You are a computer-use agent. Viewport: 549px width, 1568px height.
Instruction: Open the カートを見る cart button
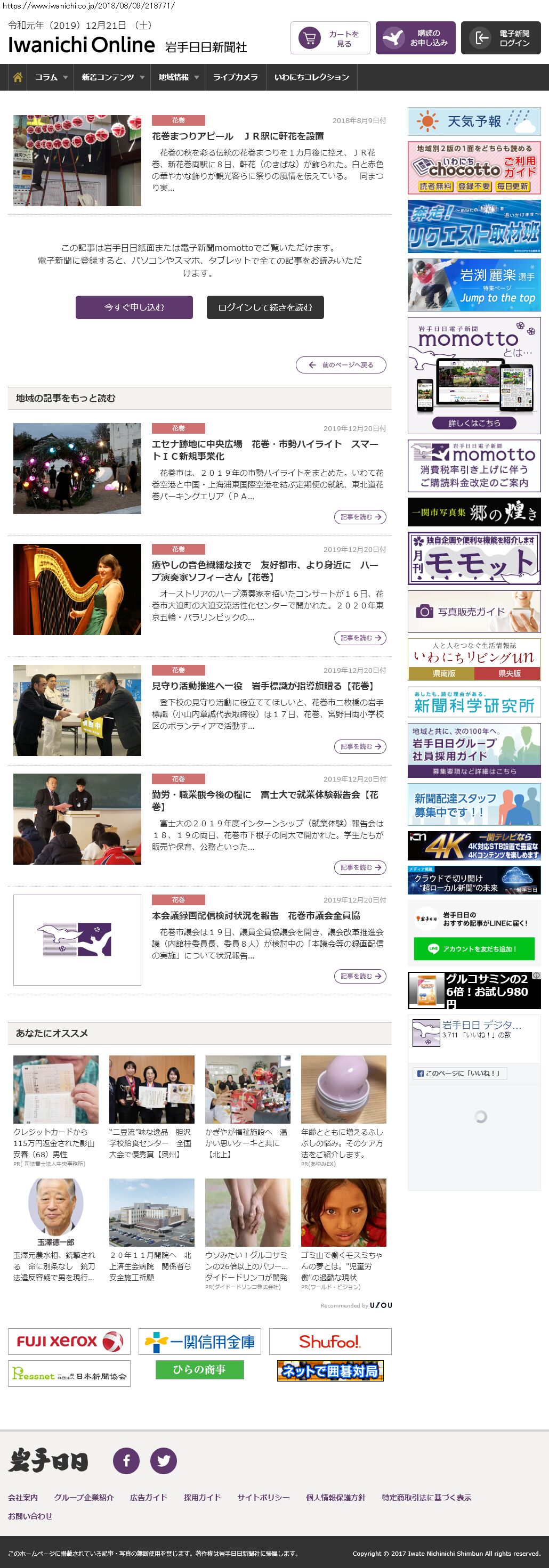coord(330,38)
